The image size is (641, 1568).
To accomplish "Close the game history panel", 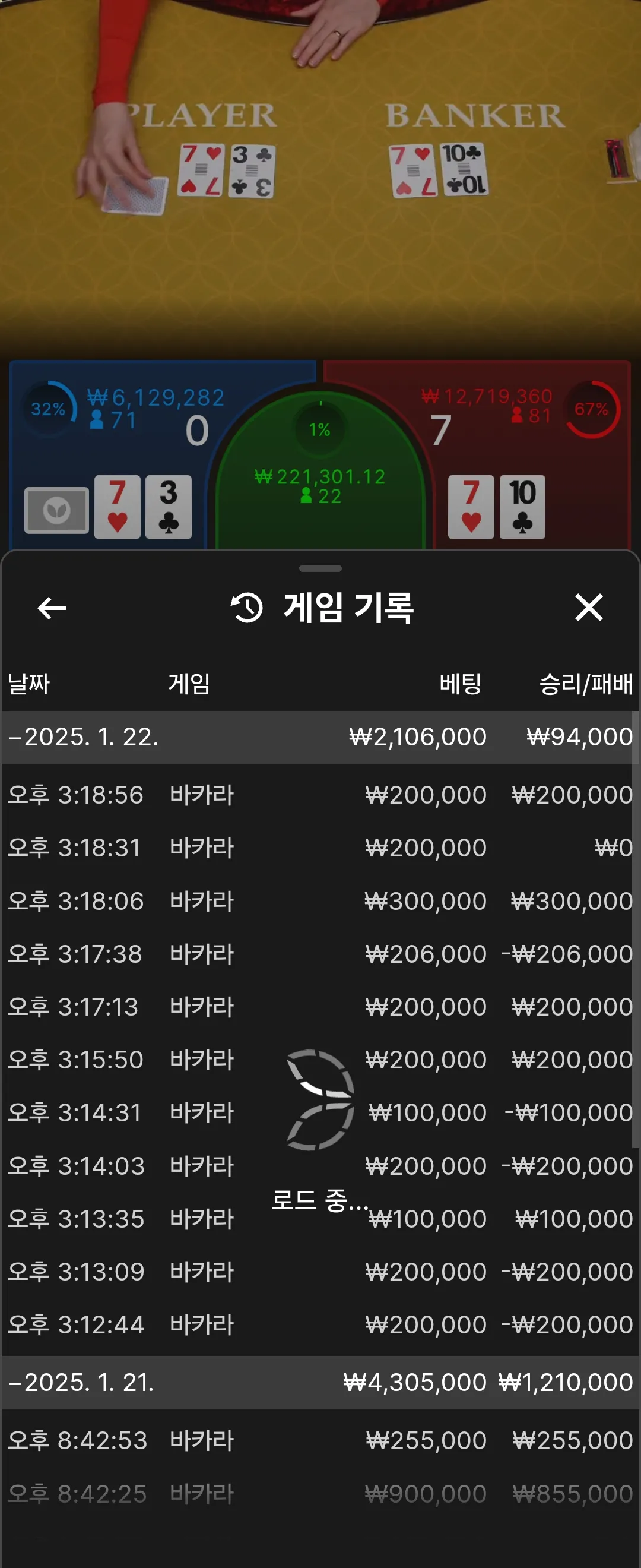I will point(588,608).
